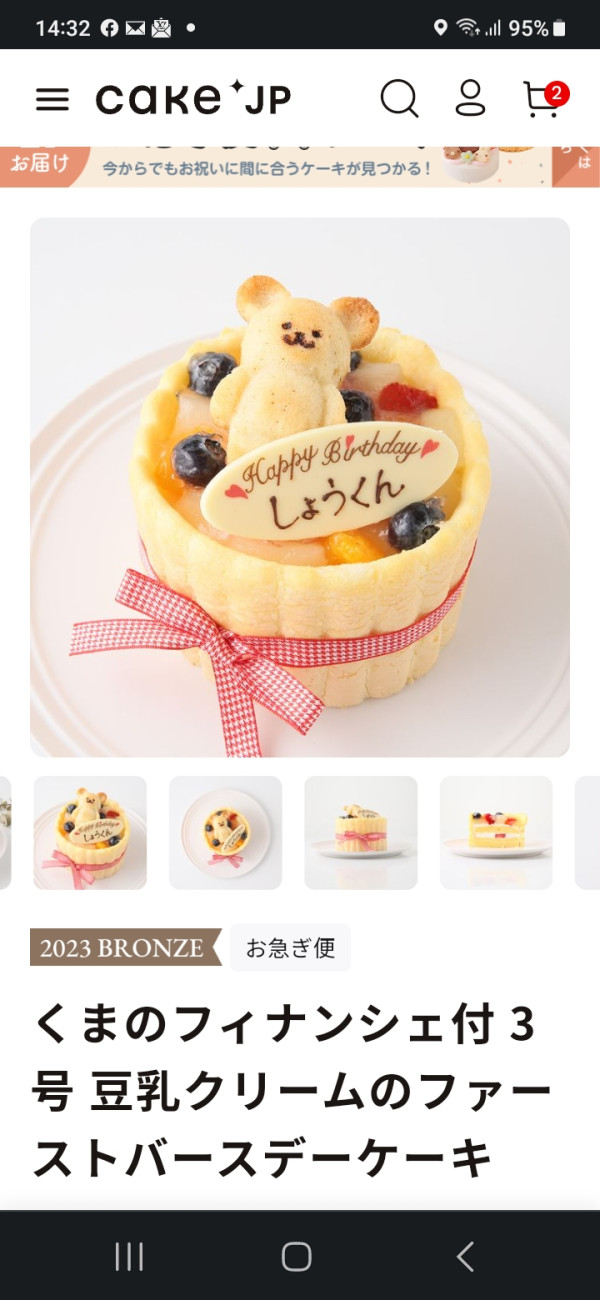Open recent apps from the navigation bar

click(129, 1257)
